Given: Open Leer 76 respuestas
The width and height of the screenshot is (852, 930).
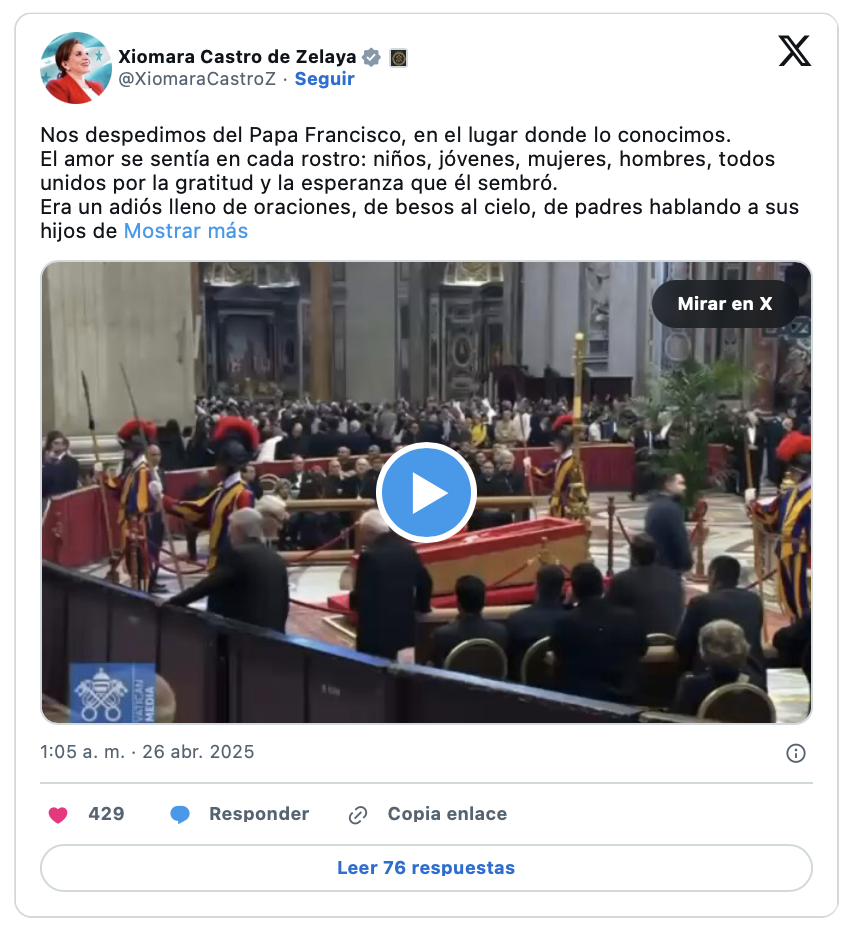Looking at the screenshot, I should pyautogui.click(x=426, y=868).
